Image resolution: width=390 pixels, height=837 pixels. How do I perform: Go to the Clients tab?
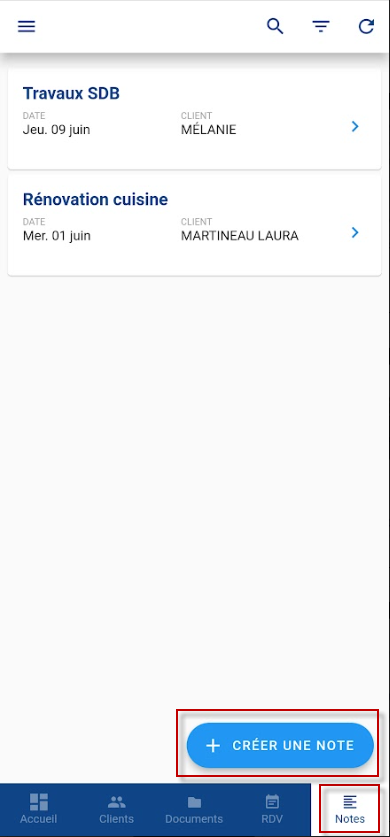point(116,809)
